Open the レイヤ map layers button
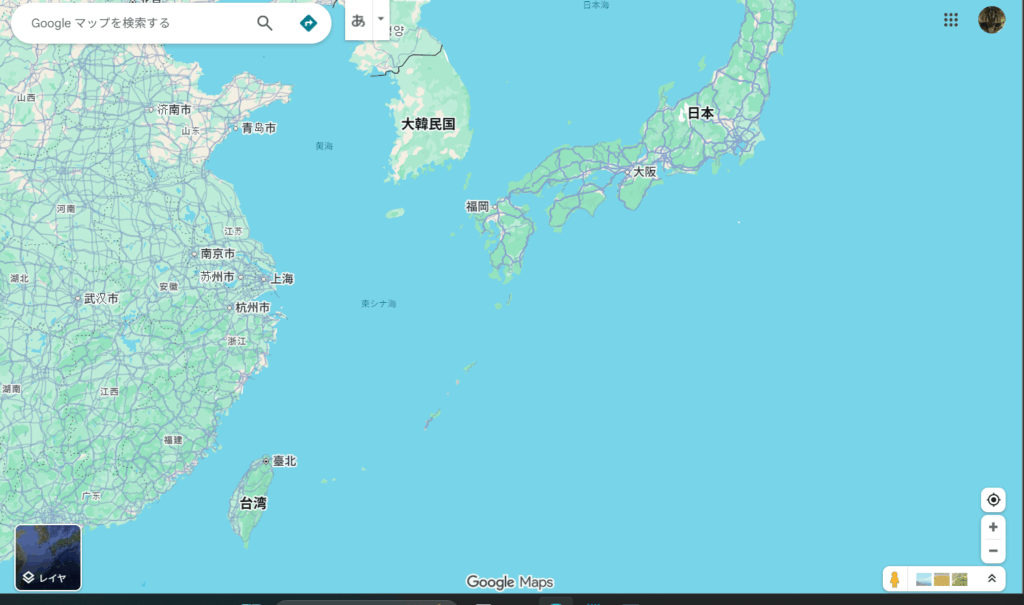This screenshot has width=1024, height=605. pyautogui.click(x=48, y=557)
